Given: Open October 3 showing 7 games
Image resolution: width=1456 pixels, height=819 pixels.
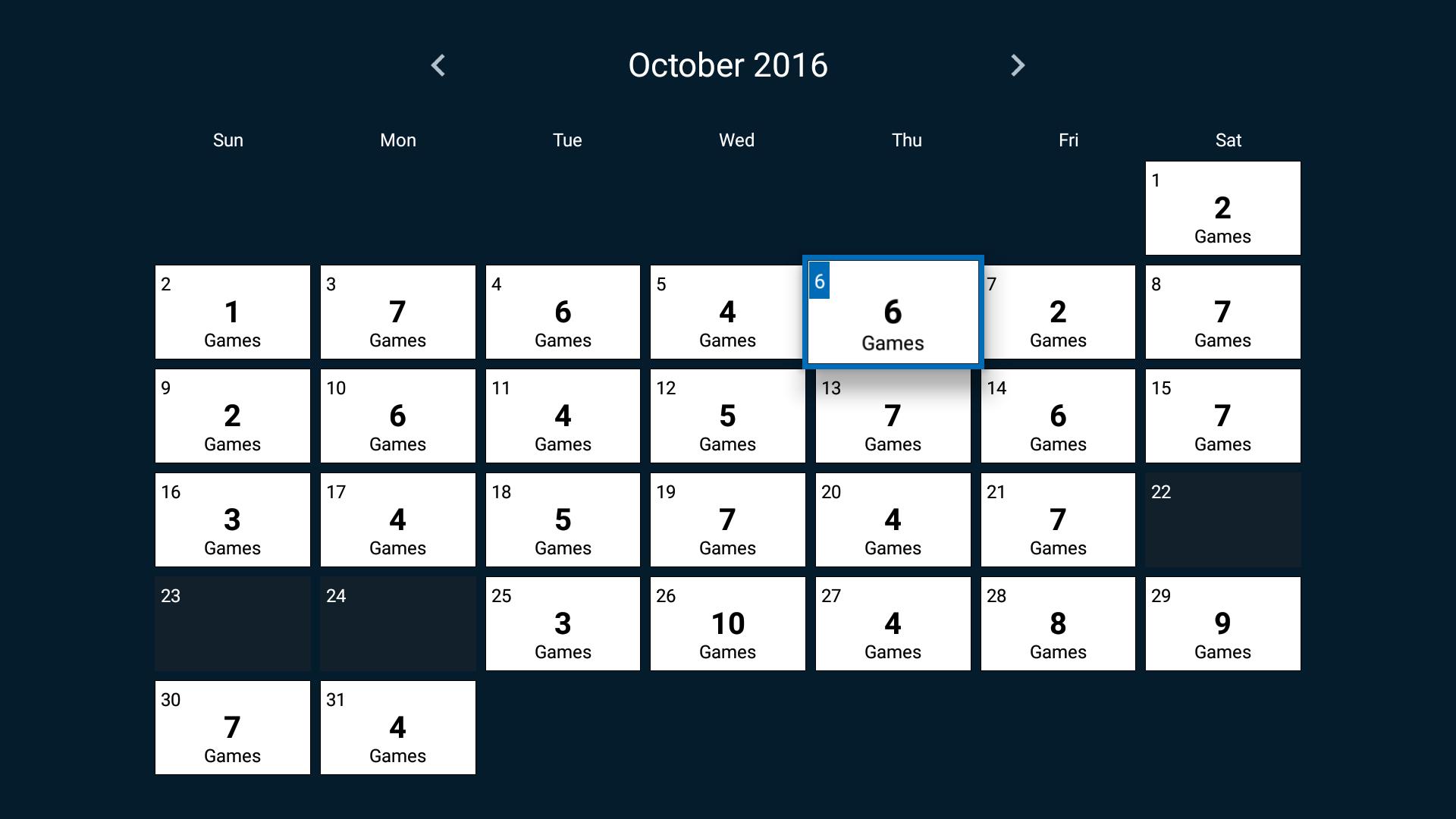Looking at the screenshot, I should 397,312.
